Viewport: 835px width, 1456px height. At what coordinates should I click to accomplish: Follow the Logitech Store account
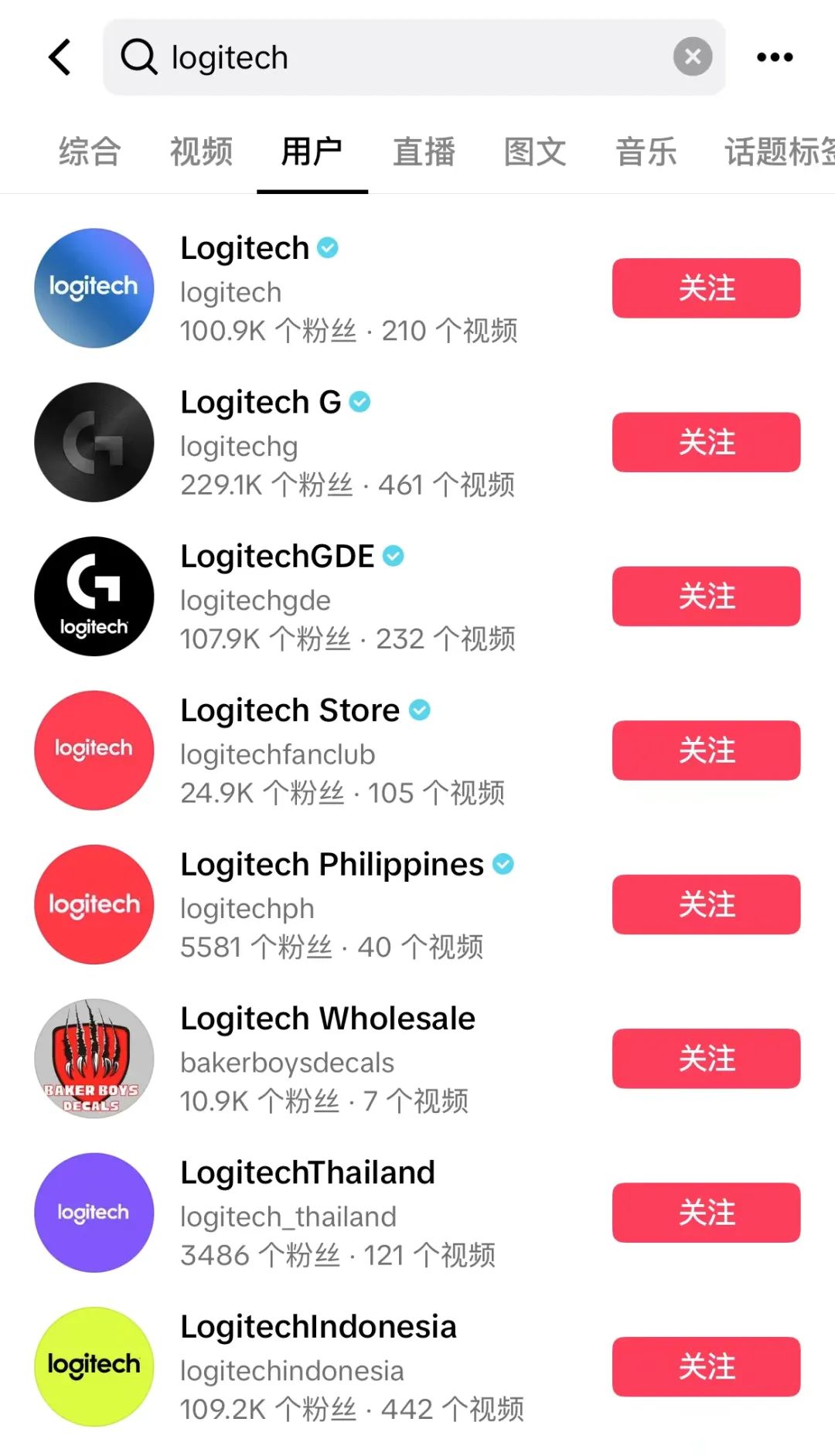pos(706,750)
